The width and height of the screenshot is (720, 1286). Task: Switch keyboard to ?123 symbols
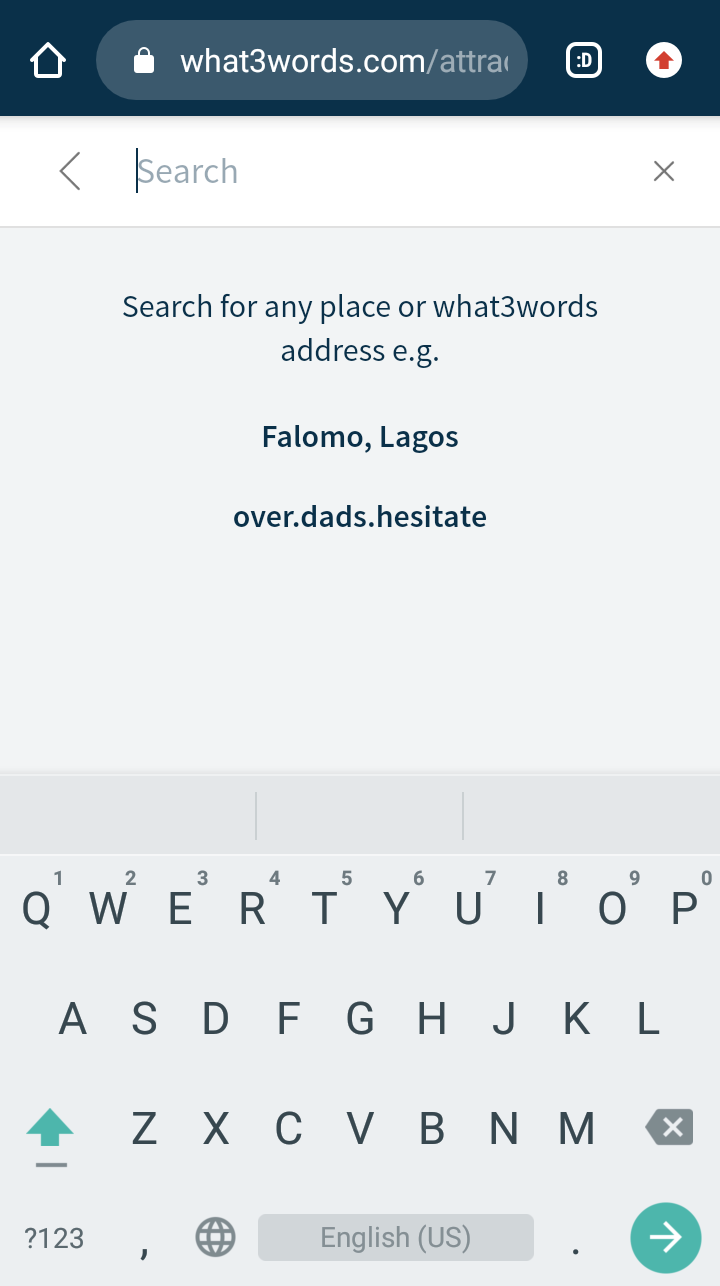coord(54,1238)
